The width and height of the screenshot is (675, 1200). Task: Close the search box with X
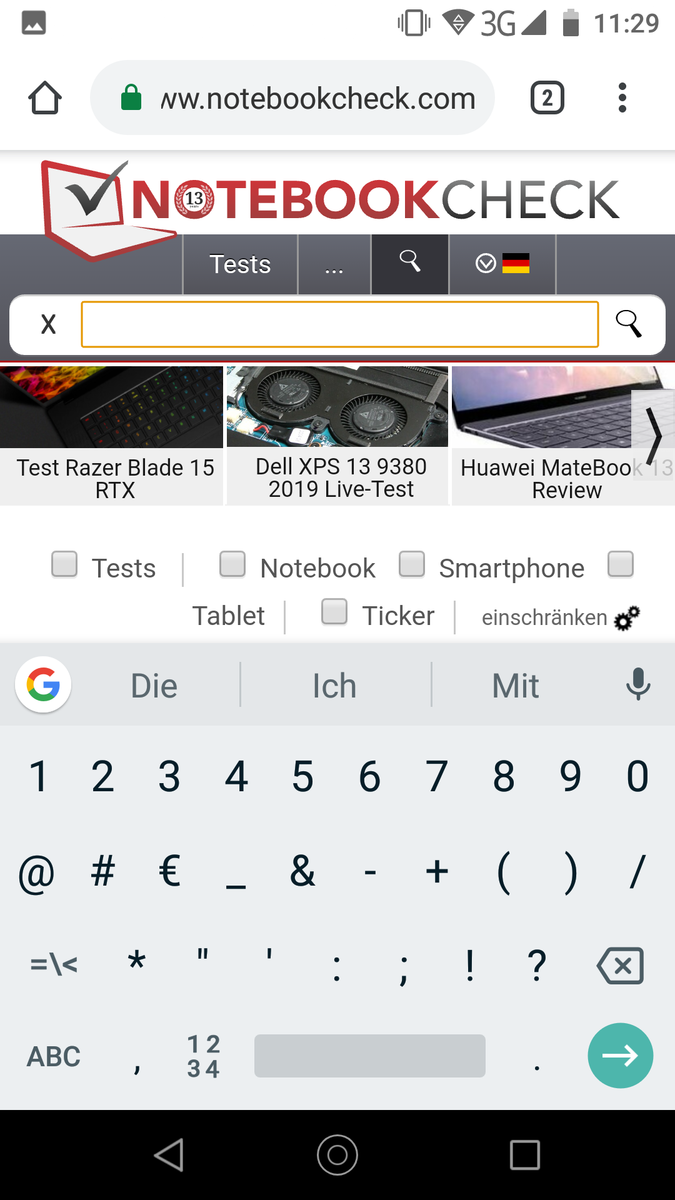tap(48, 324)
